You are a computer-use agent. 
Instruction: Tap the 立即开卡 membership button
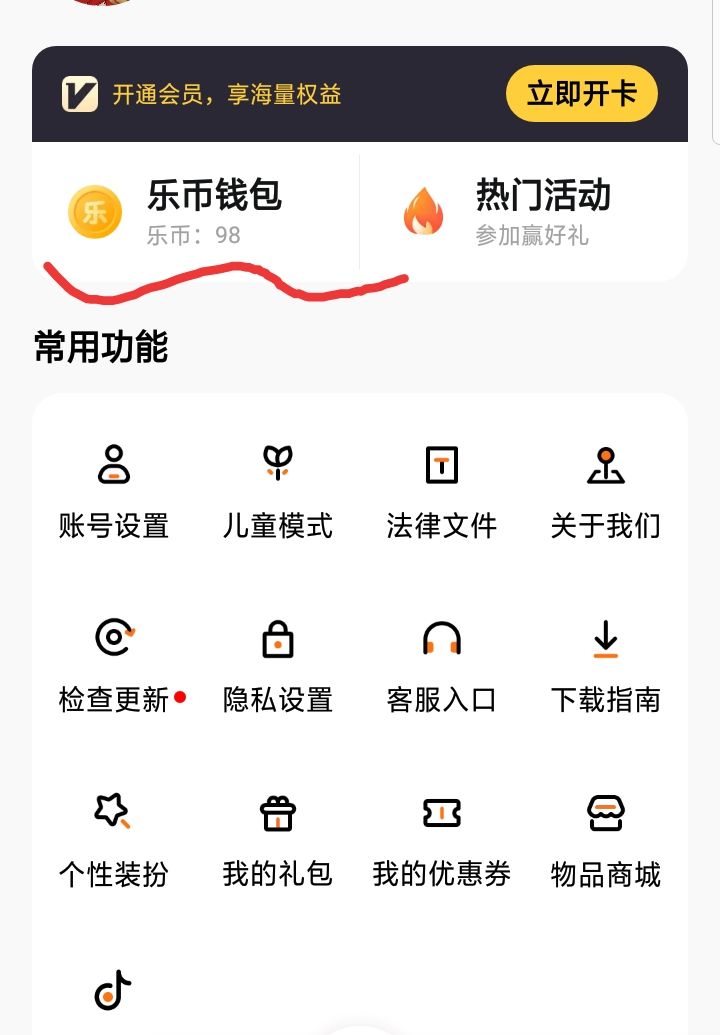581,94
